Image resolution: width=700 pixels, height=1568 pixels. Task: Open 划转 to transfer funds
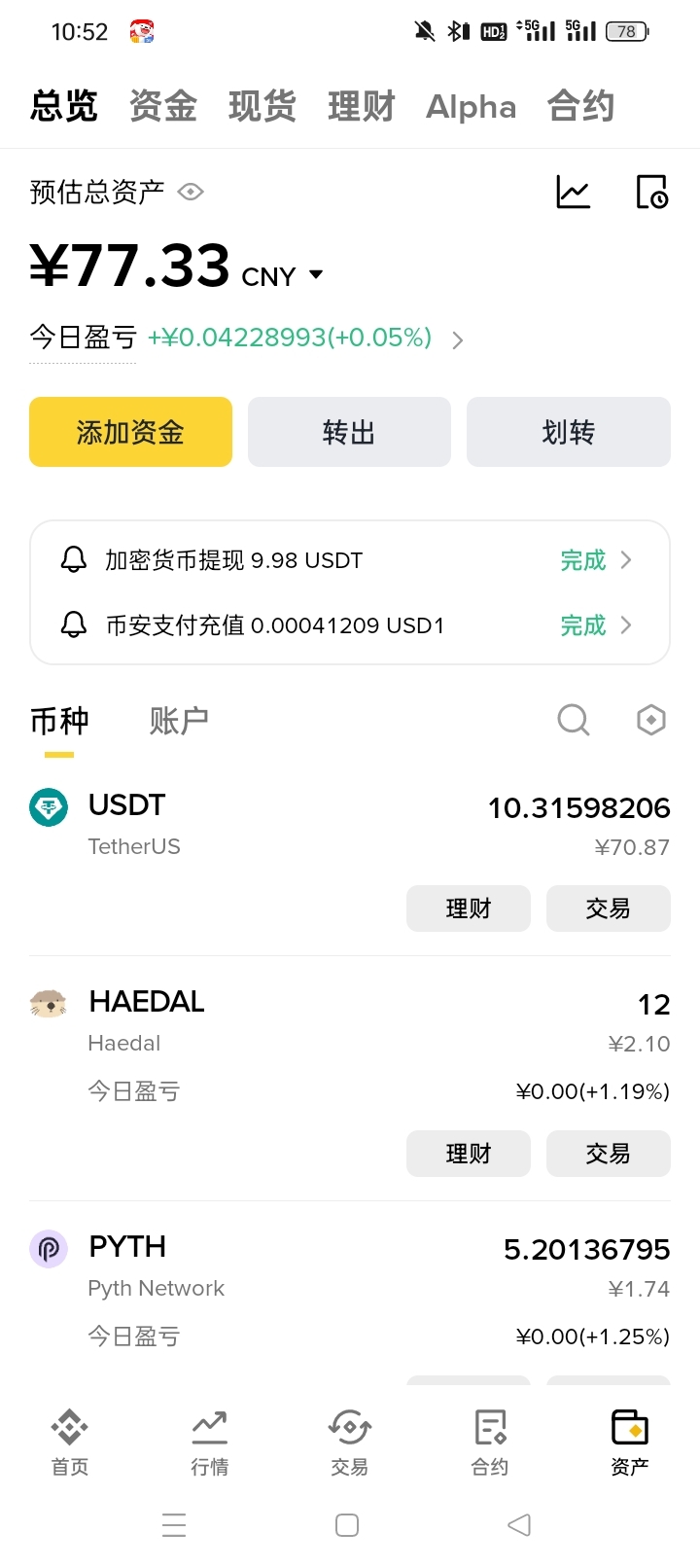click(x=568, y=432)
